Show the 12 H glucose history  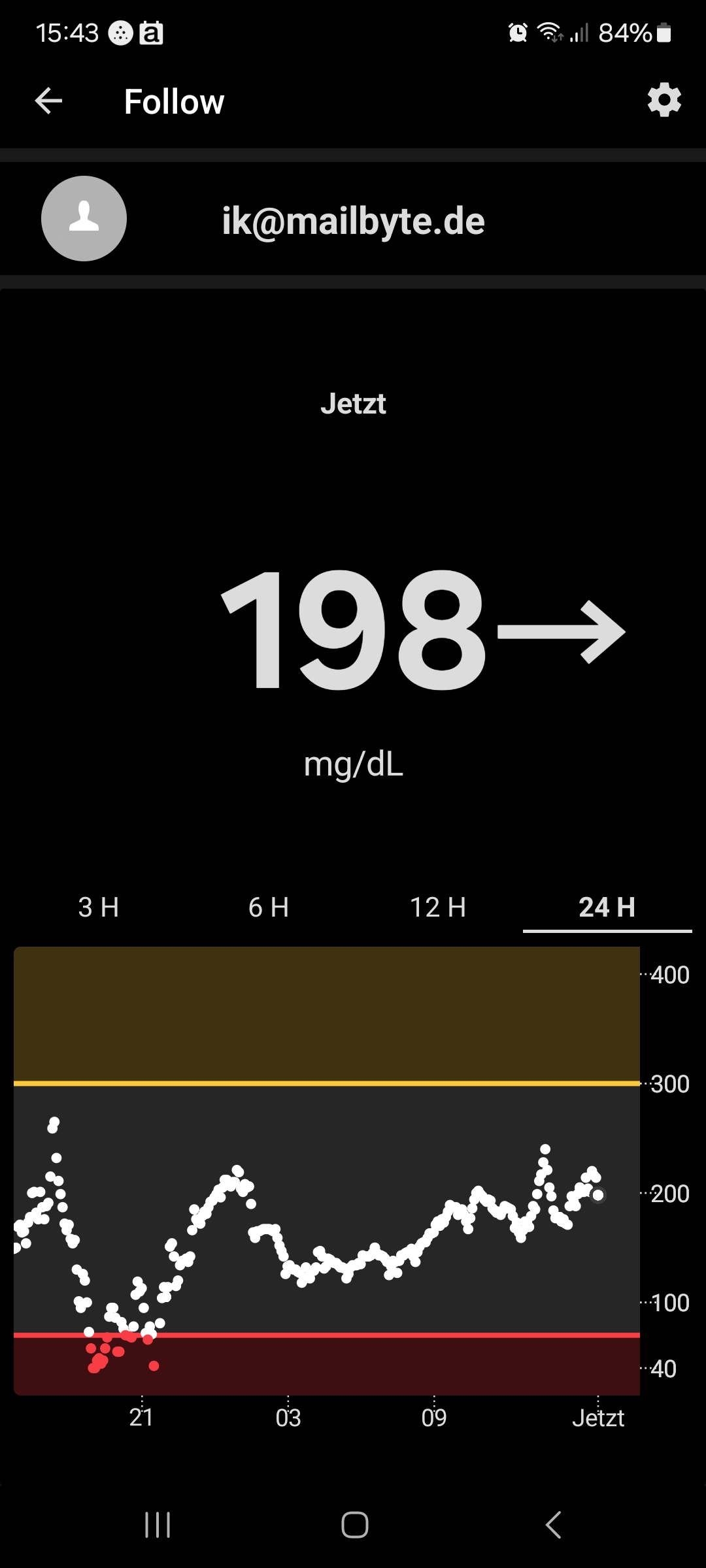pyautogui.click(x=438, y=907)
